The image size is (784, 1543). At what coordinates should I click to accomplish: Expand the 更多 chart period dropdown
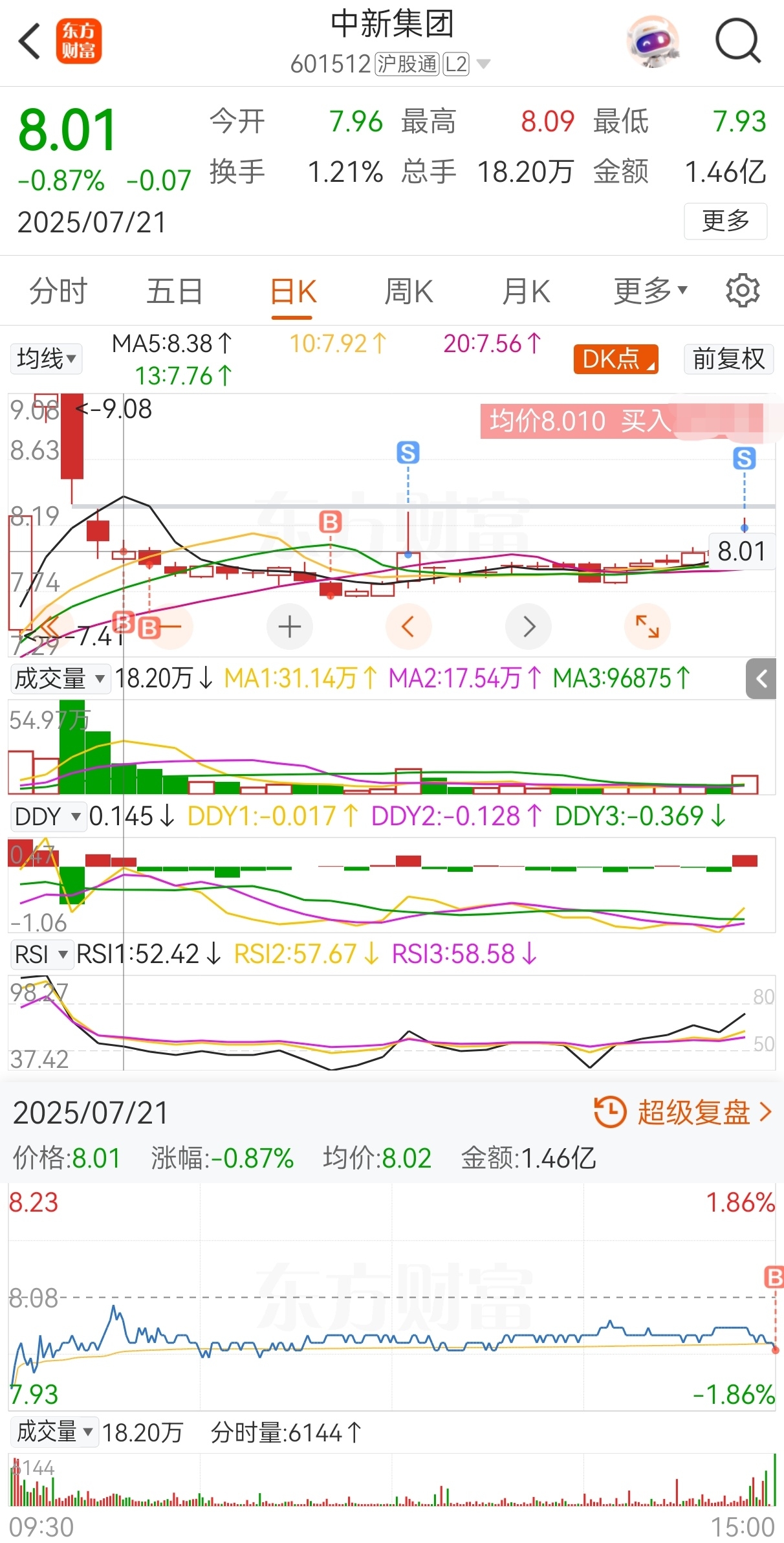(x=650, y=291)
